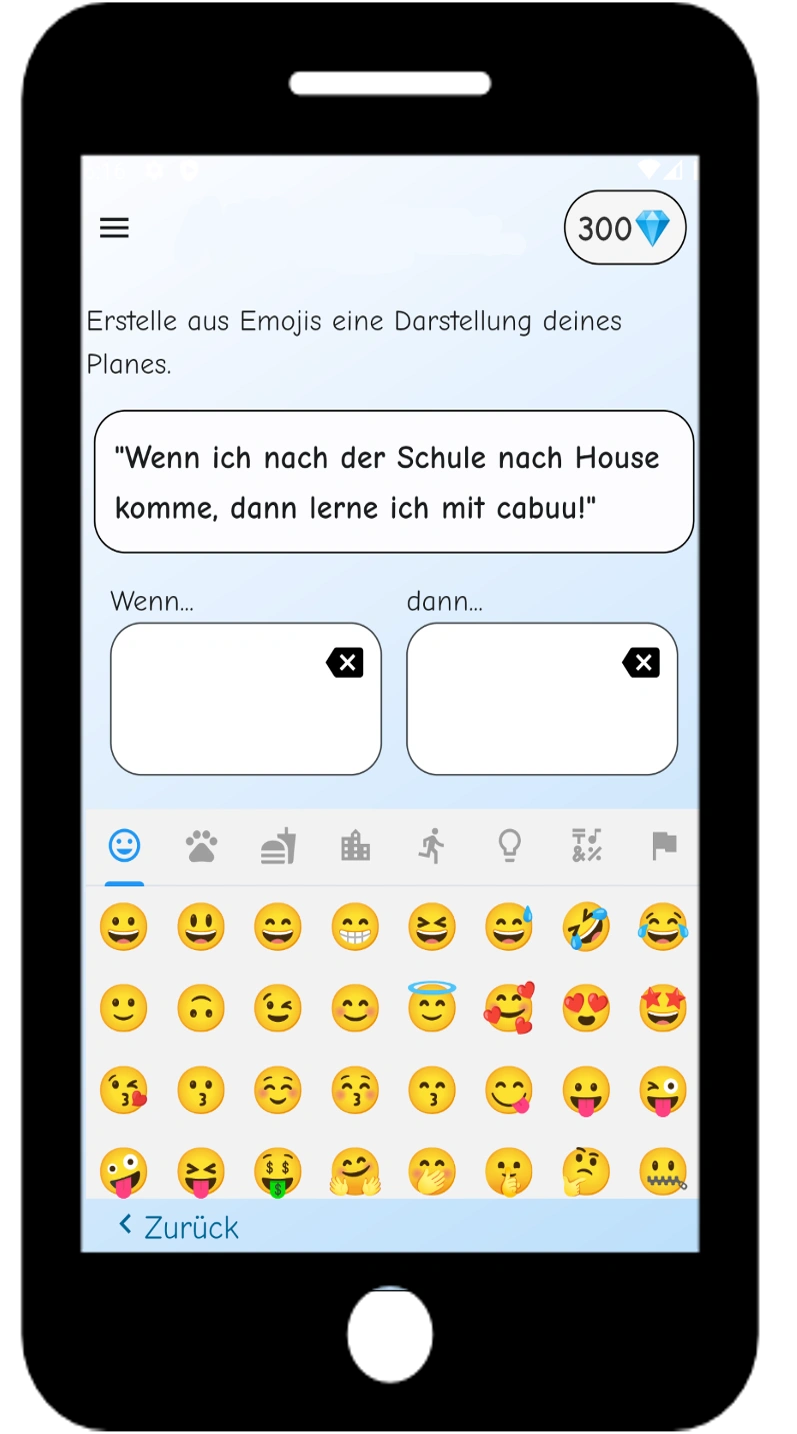Switch to the symbols emoji tab
The image size is (797, 1434).
587,847
